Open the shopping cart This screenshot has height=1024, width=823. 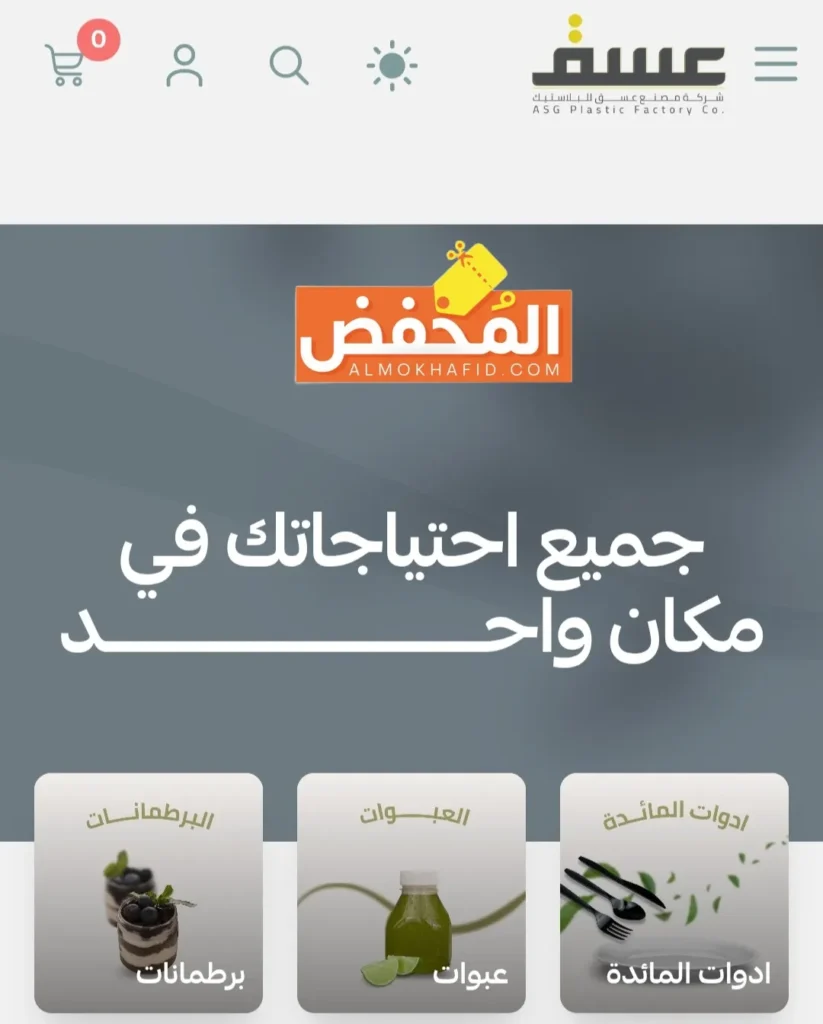pyautogui.click(x=68, y=64)
